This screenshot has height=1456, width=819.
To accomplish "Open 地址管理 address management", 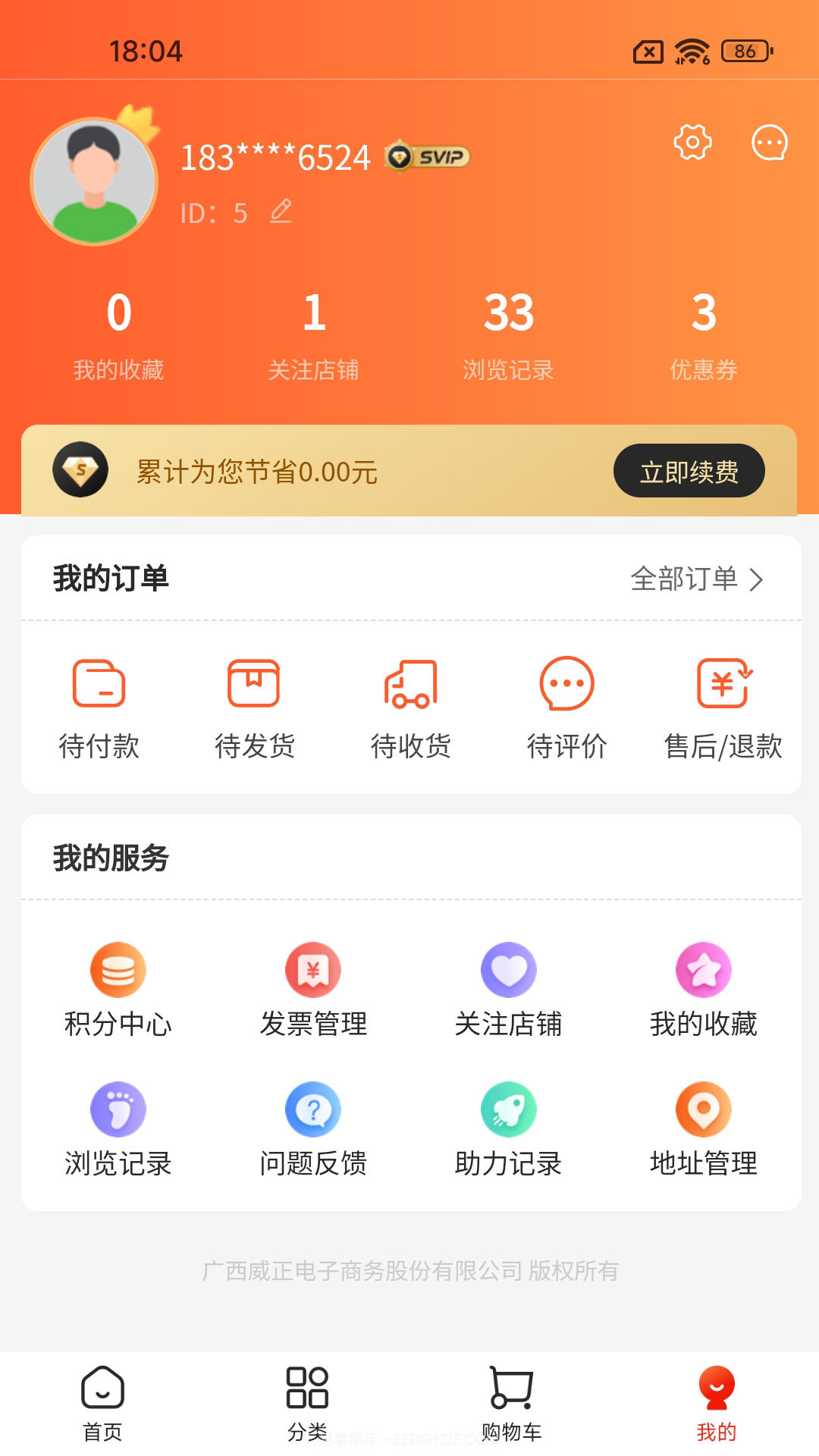I will [704, 1130].
